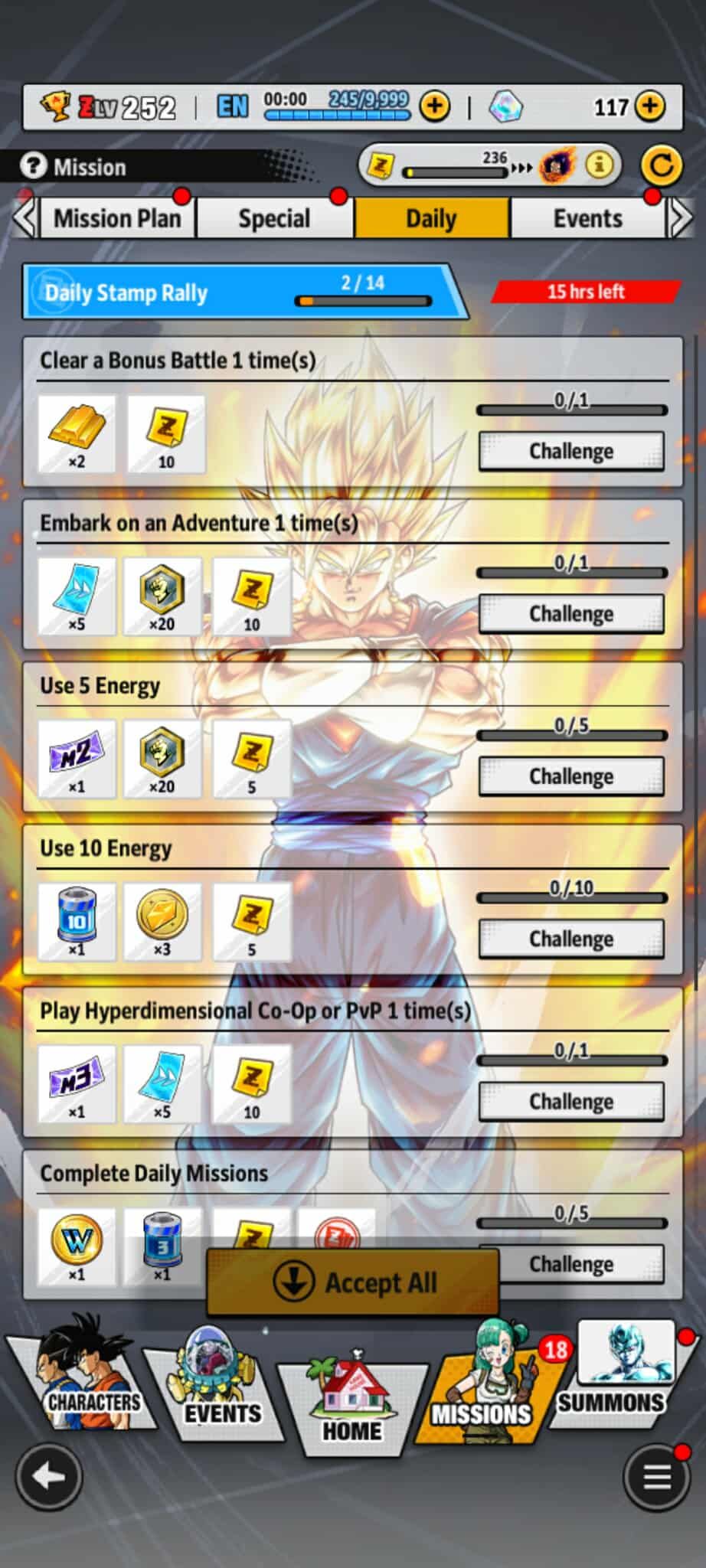
Task: Challenge the Hyperdimensional Co-Op or PvP mission
Action: (570, 1101)
